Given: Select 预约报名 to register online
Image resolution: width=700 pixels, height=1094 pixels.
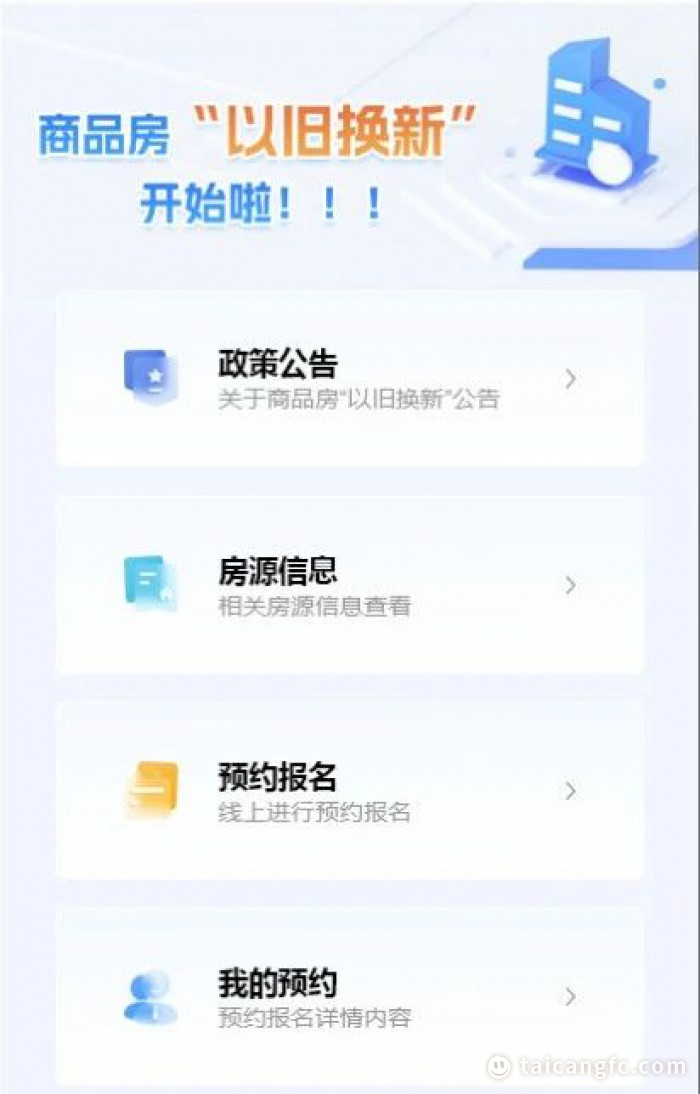Looking at the screenshot, I should tap(349, 791).
